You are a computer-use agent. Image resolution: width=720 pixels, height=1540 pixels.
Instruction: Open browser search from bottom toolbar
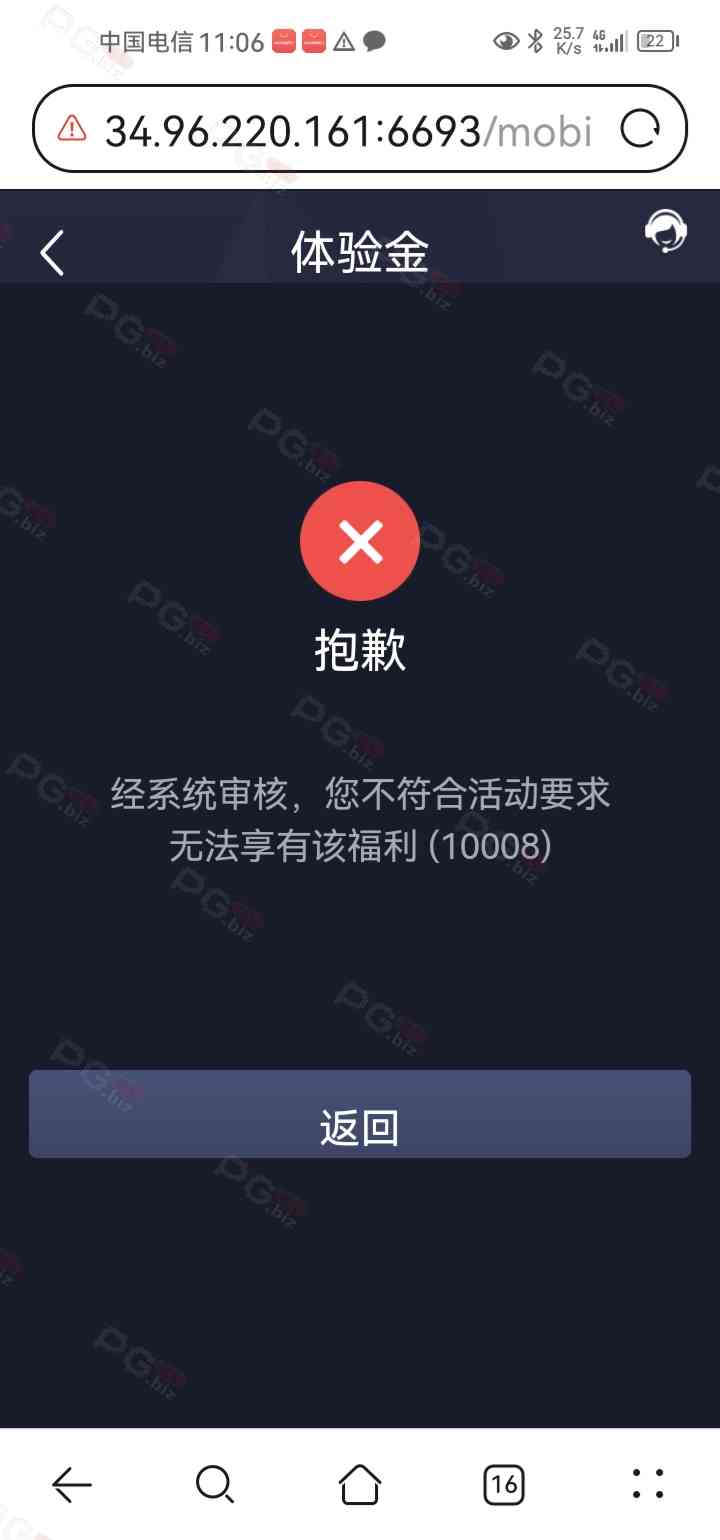point(215,1484)
